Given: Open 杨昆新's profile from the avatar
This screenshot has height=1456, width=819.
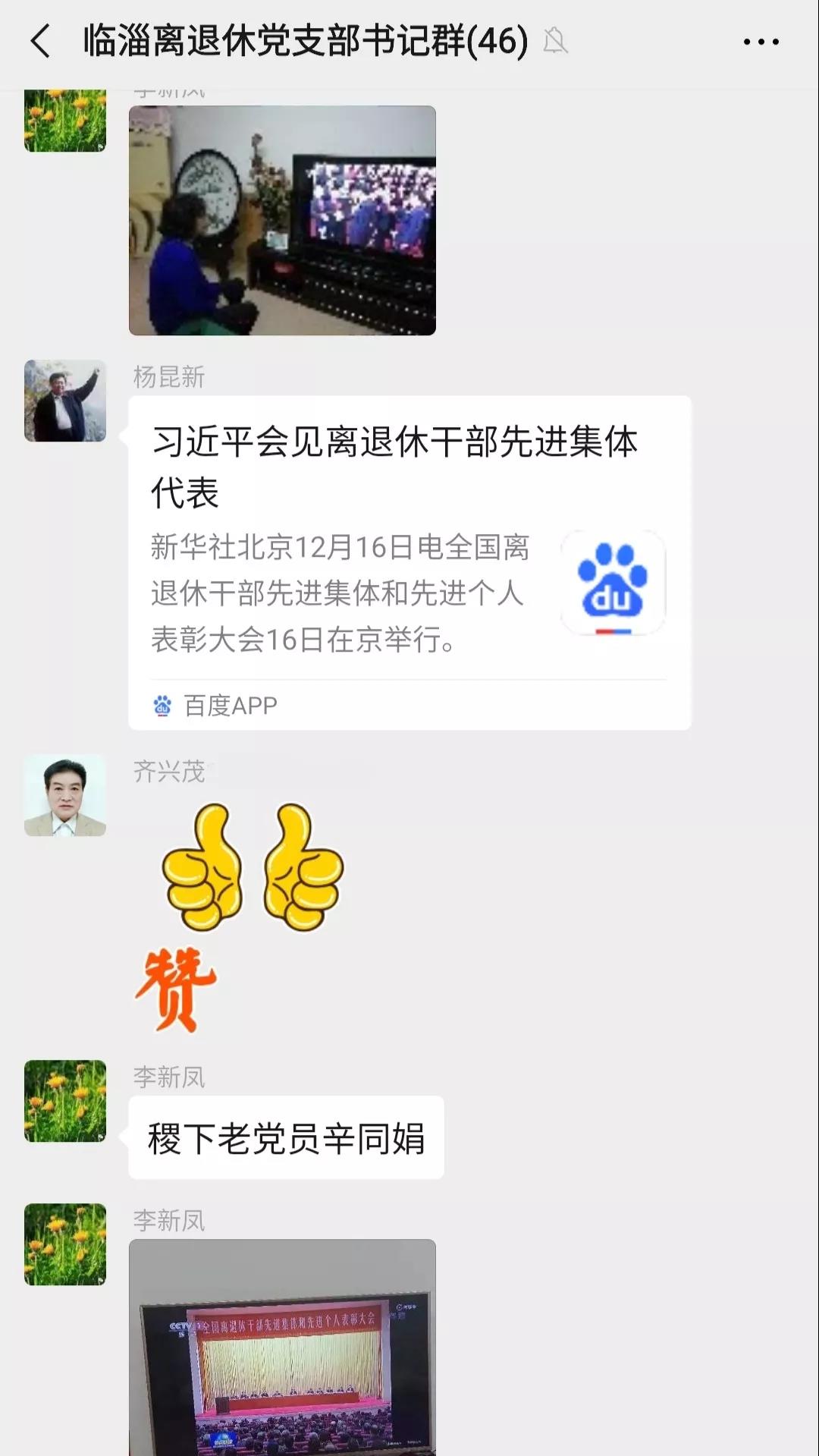Looking at the screenshot, I should (x=65, y=401).
